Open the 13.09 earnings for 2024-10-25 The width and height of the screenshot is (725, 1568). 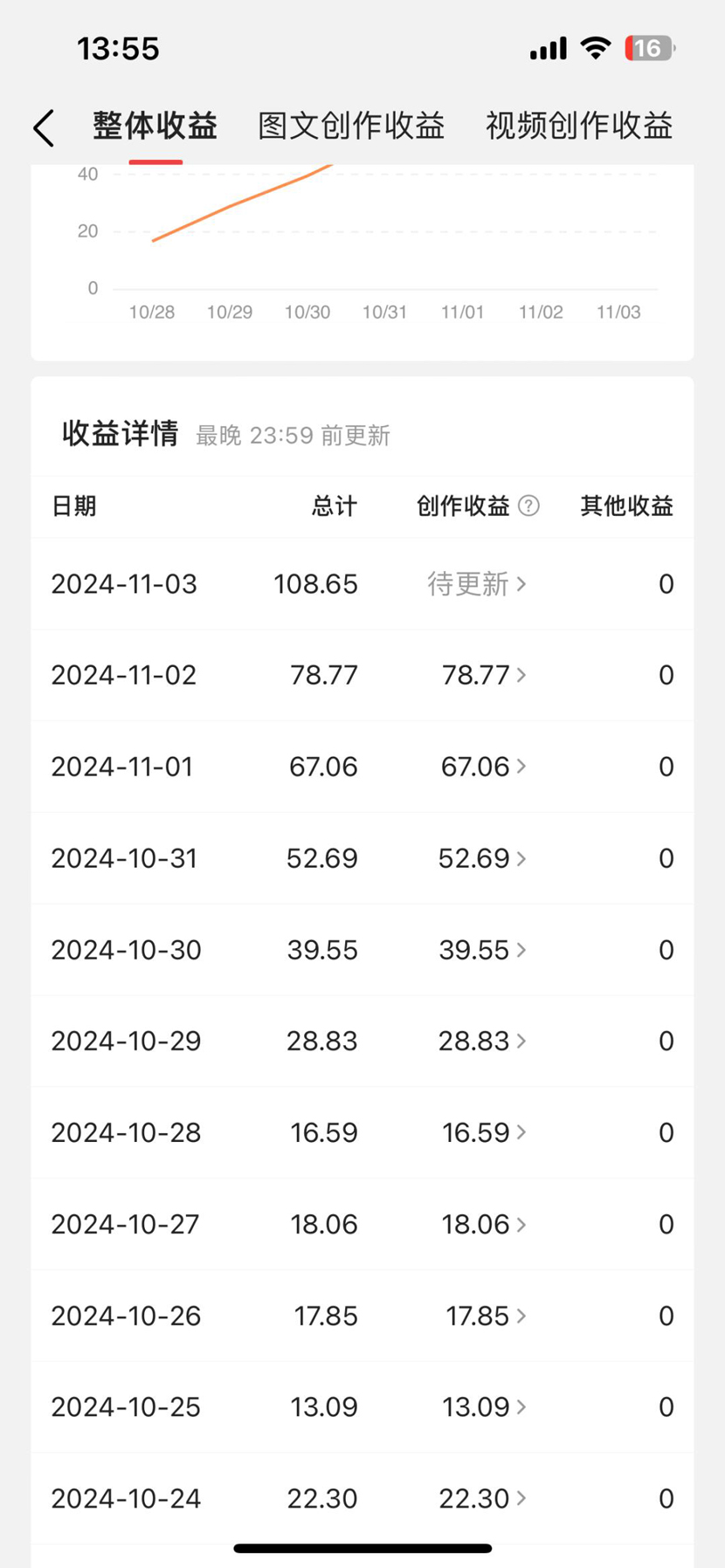(x=483, y=1406)
